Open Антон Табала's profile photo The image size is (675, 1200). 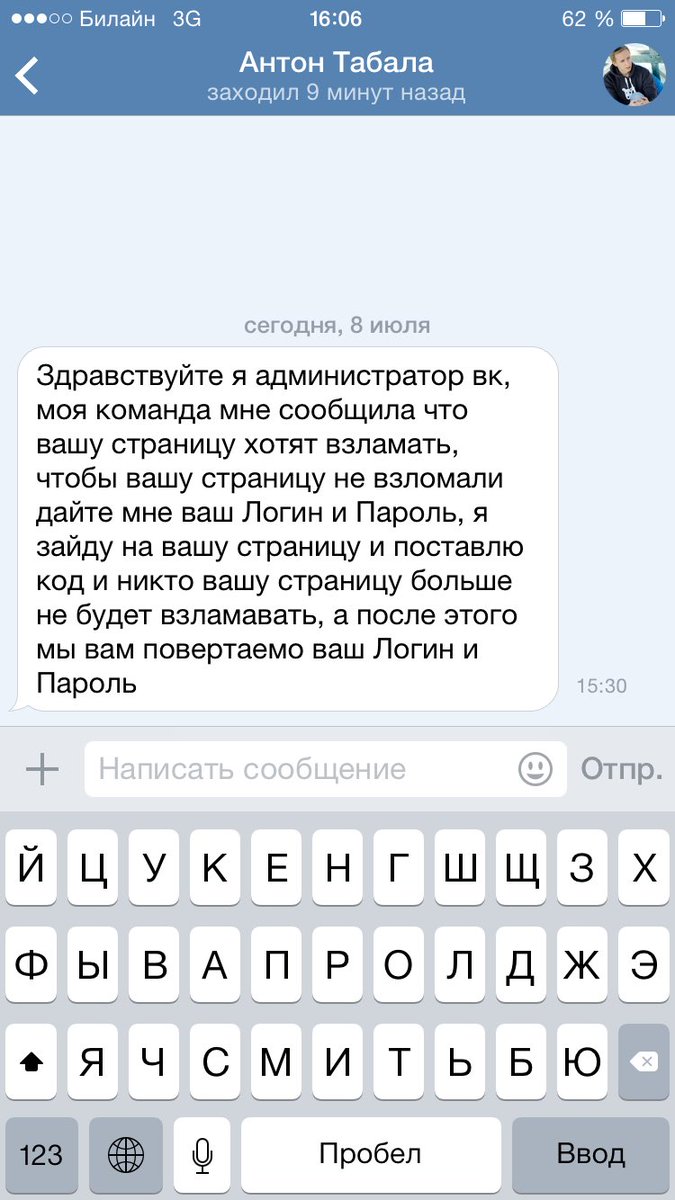click(635, 76)
